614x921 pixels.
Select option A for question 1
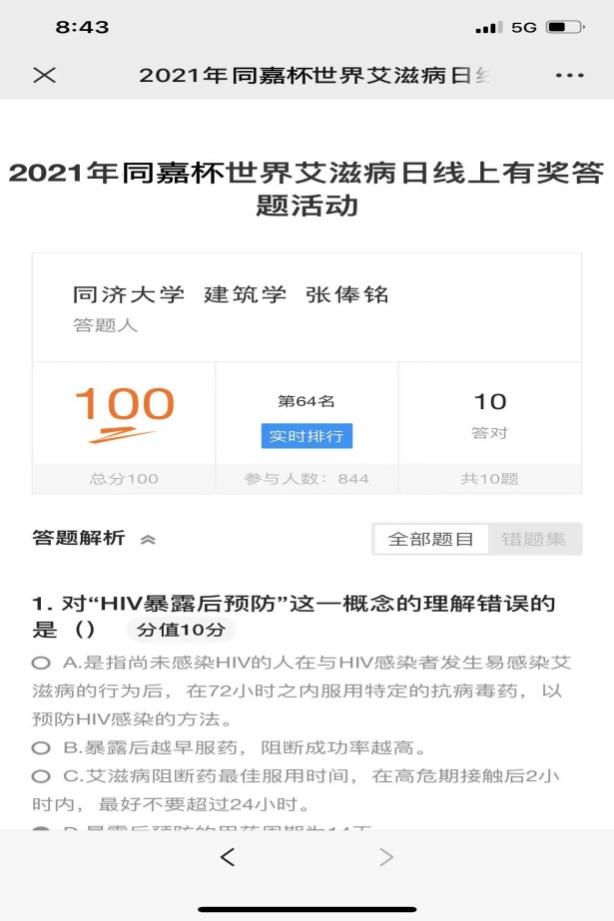click(x=41, y=662)
